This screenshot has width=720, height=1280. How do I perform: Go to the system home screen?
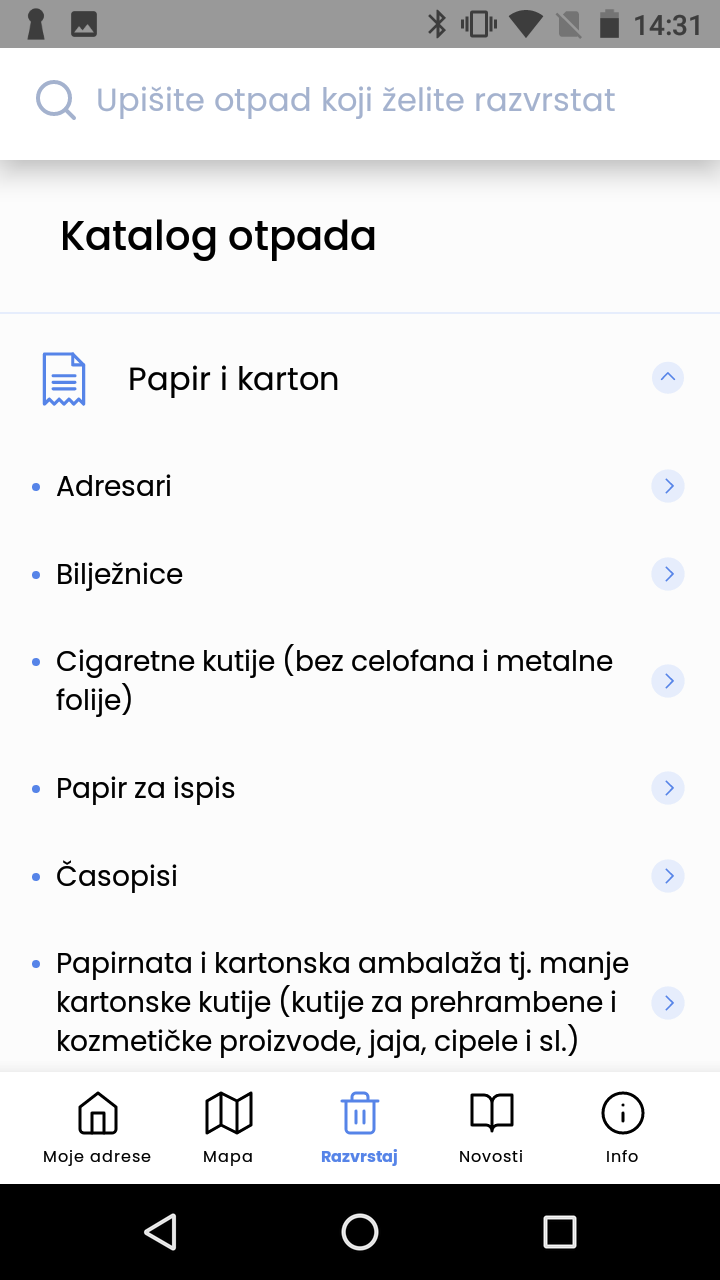360,1232
